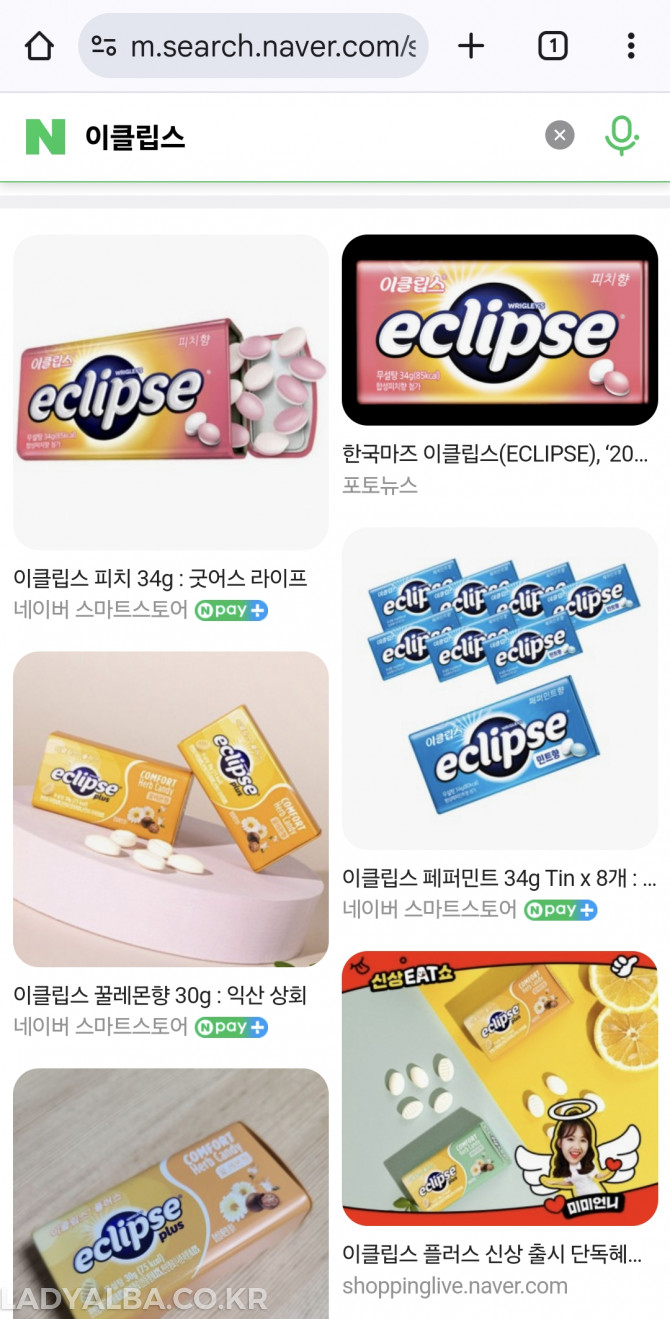Screen dimensions: 670x1319
Task: Open the tab switcher
Action: (x=552, y=46)
